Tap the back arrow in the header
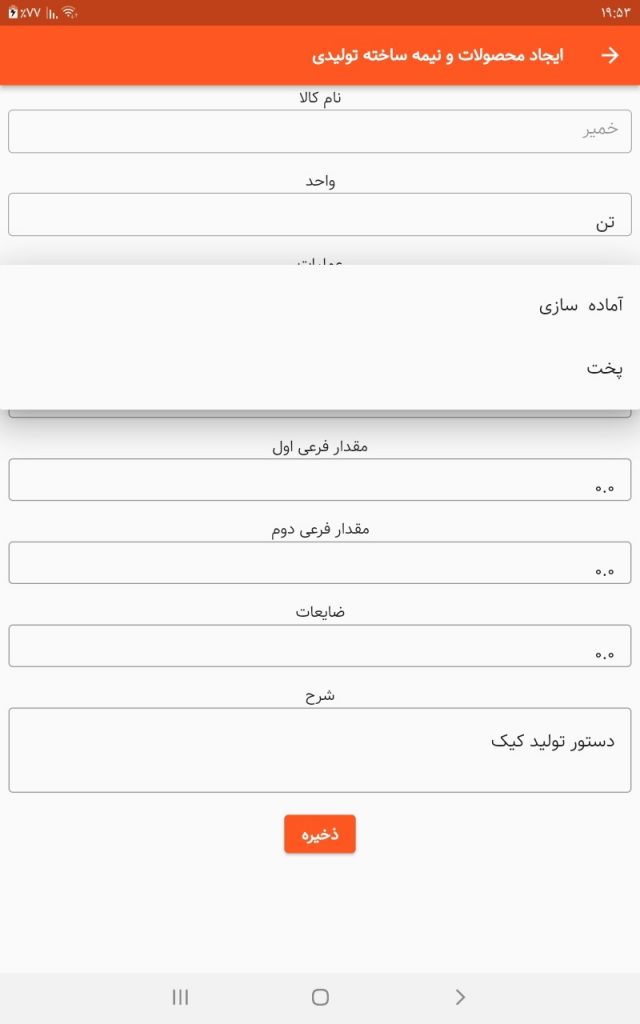 pos(609,55)
